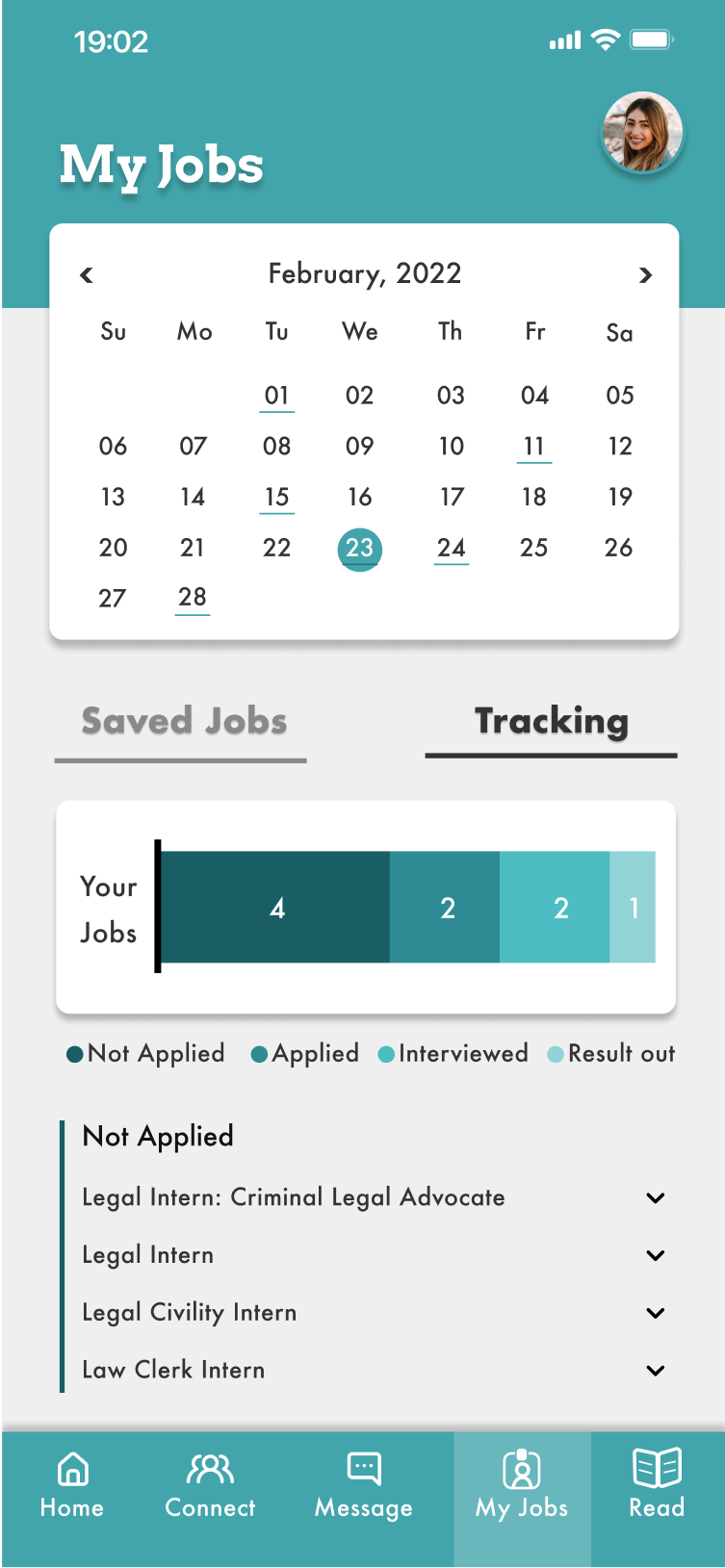This screenshot has height=1568, width=725.
Task: Go to the previous month in calendar
Action: point(87,275)
